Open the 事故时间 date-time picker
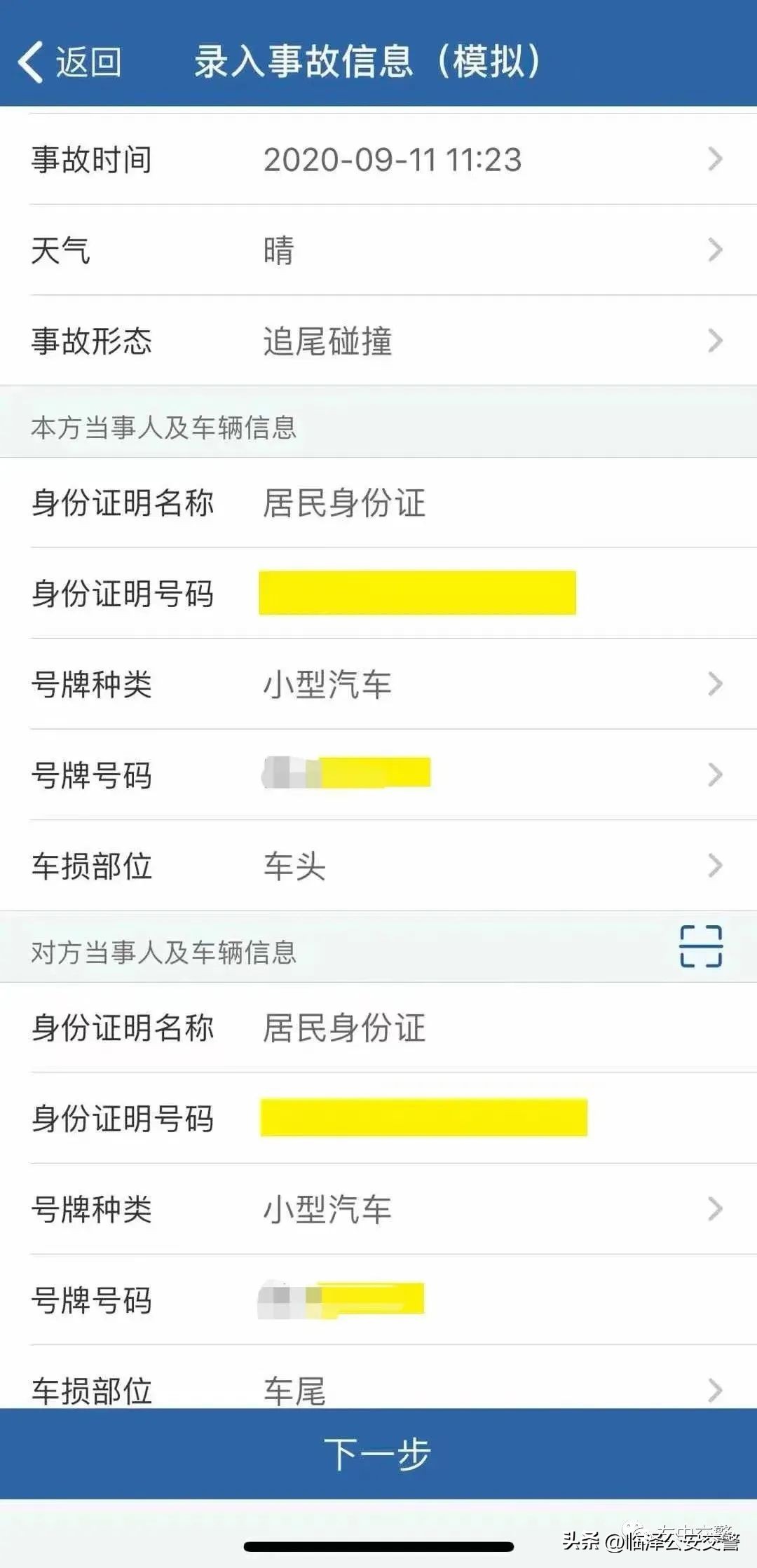The width and height of the screenshot is (757, 1568). click(378, 159)
